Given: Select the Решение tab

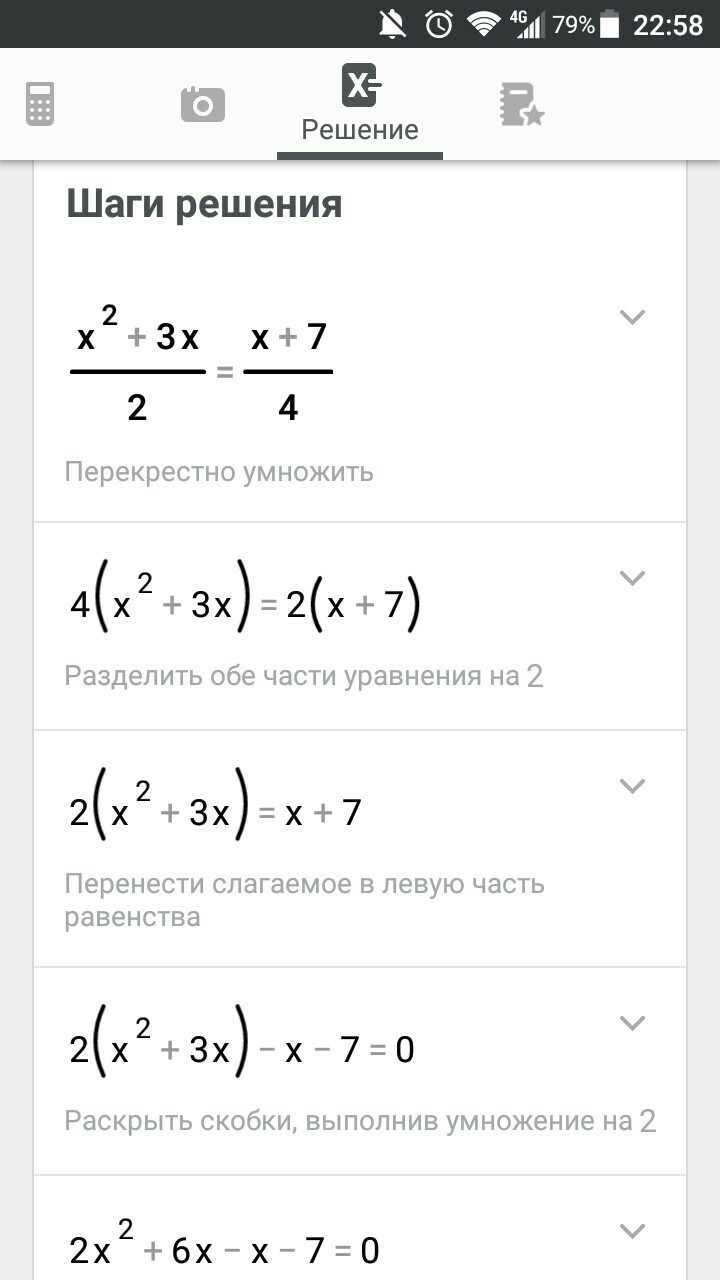Looking at the screenshot, I should [360, 104].
